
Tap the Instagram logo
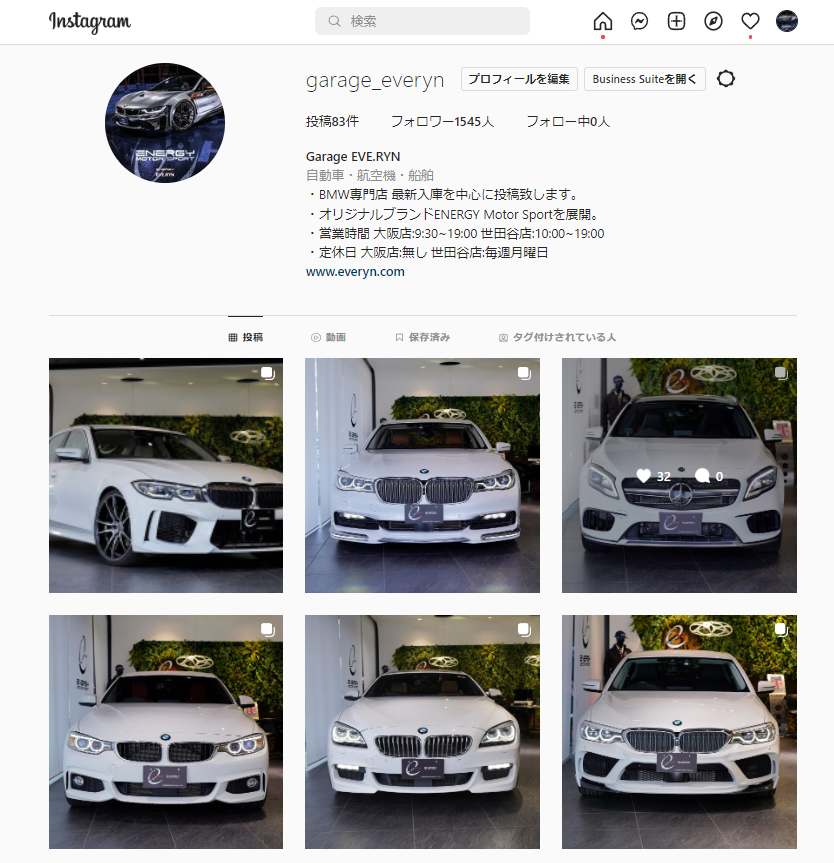pyautogui.click(x=90, y=21)
